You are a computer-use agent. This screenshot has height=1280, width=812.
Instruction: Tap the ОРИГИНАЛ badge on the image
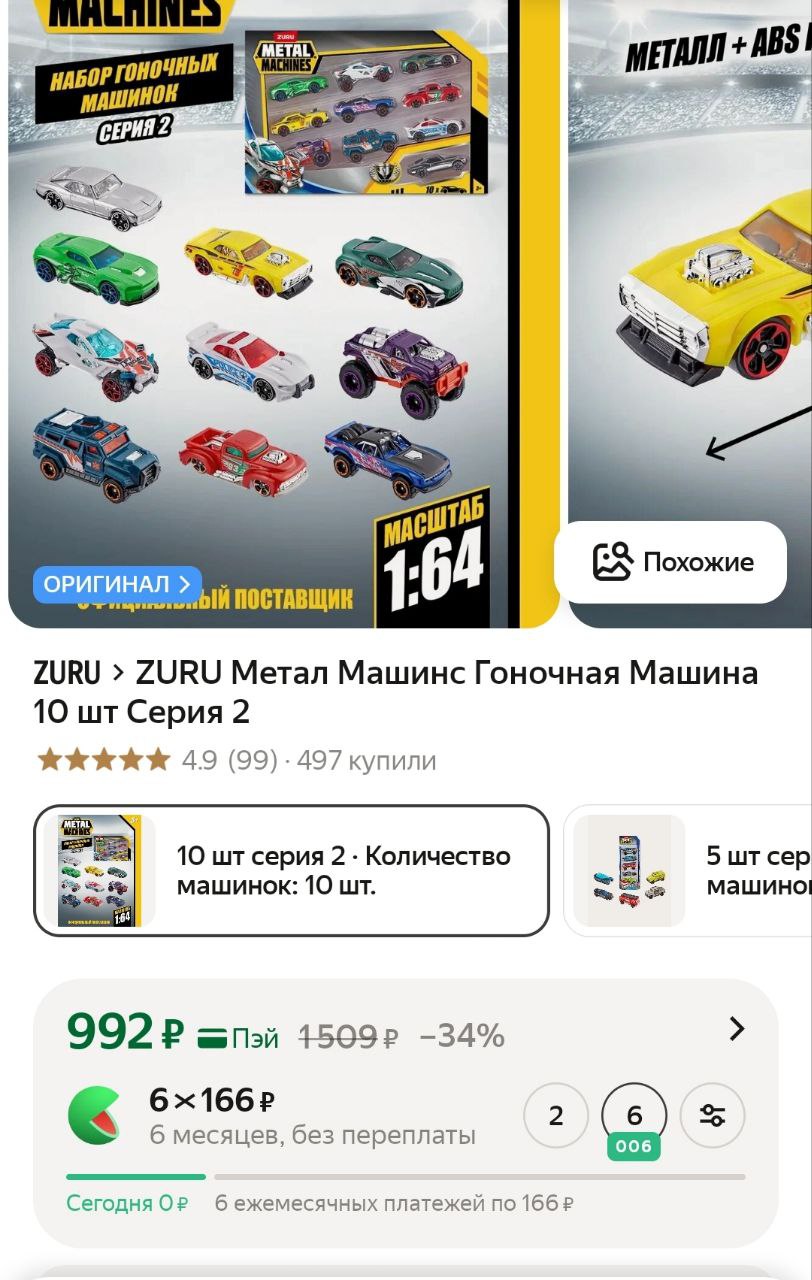click(117, 584)
